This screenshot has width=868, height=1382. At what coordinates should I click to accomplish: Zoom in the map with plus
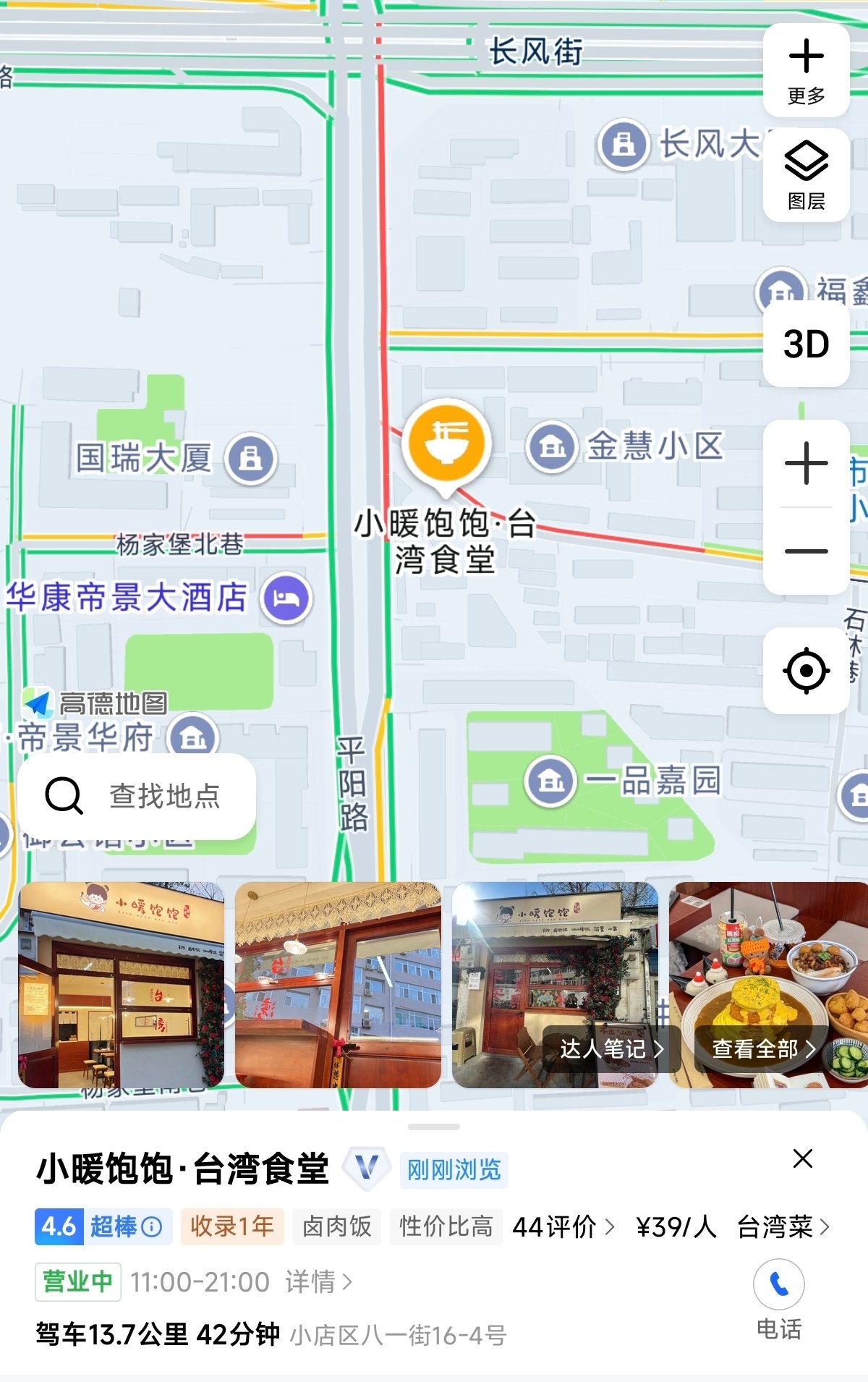(806, 463)
